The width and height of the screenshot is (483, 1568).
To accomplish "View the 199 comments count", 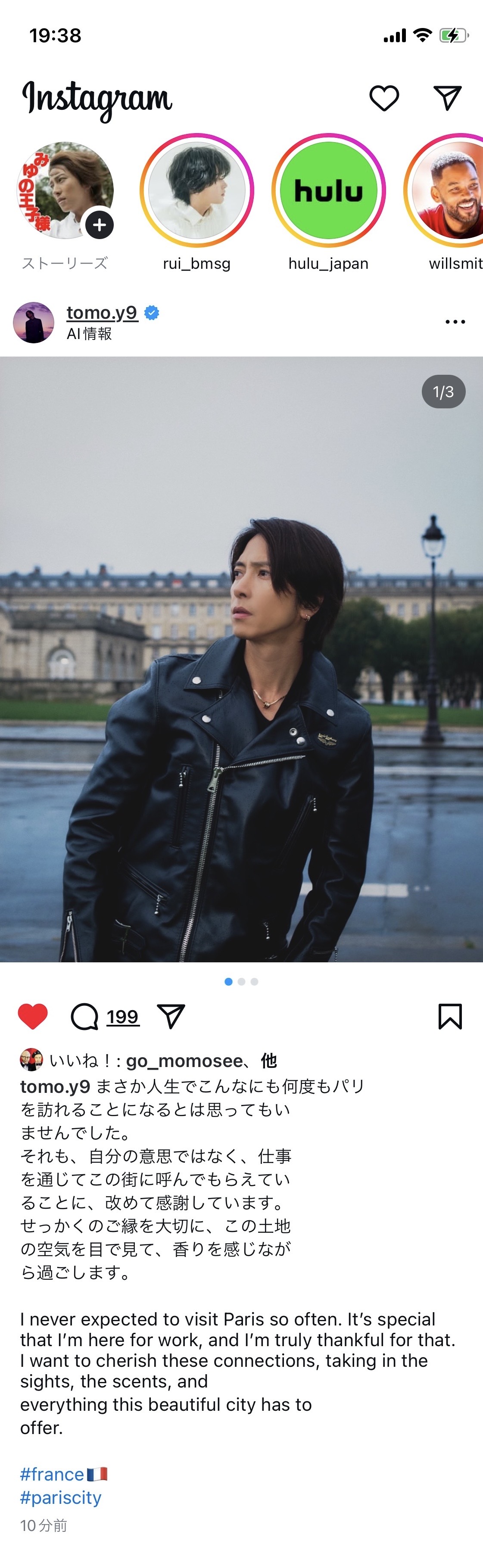I will point(122,1017).
